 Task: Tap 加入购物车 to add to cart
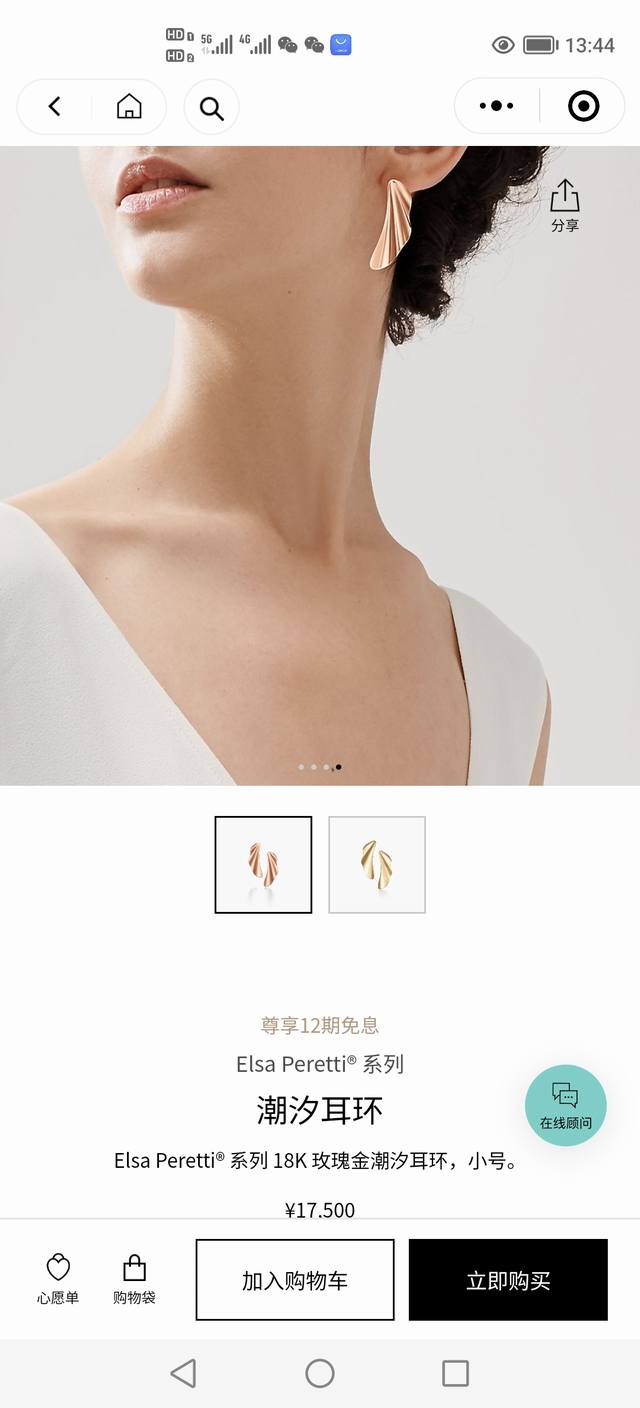point(295,1280)
